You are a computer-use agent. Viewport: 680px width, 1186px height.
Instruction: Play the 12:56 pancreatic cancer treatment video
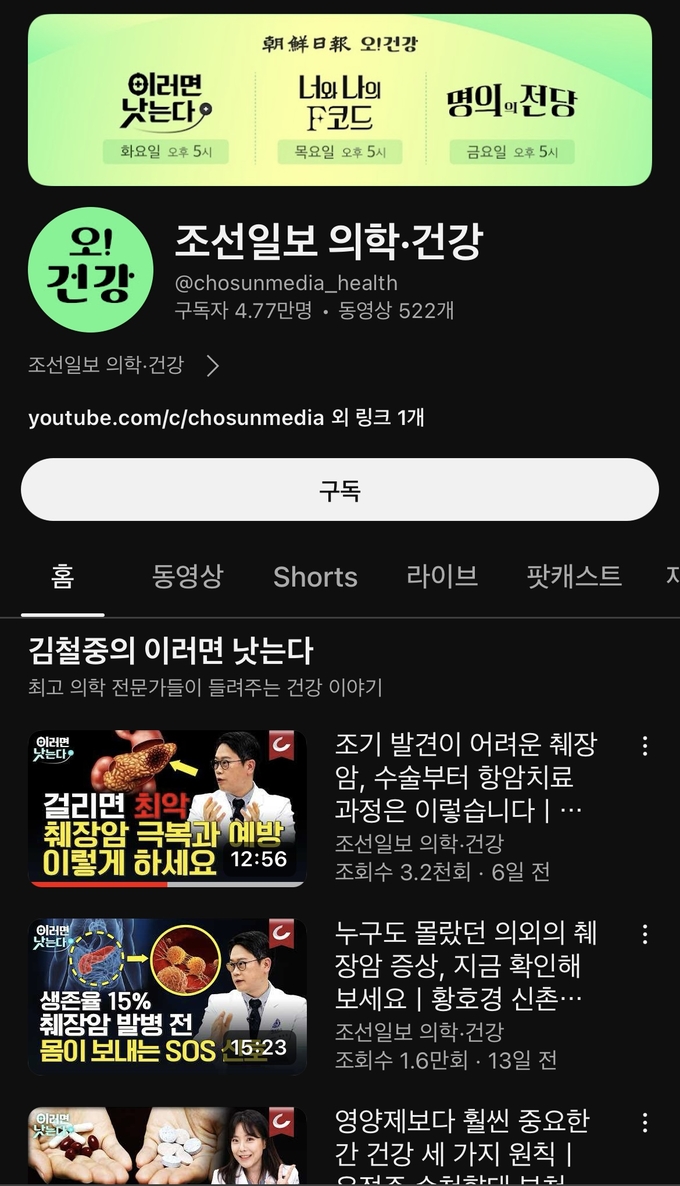point(167,808)
